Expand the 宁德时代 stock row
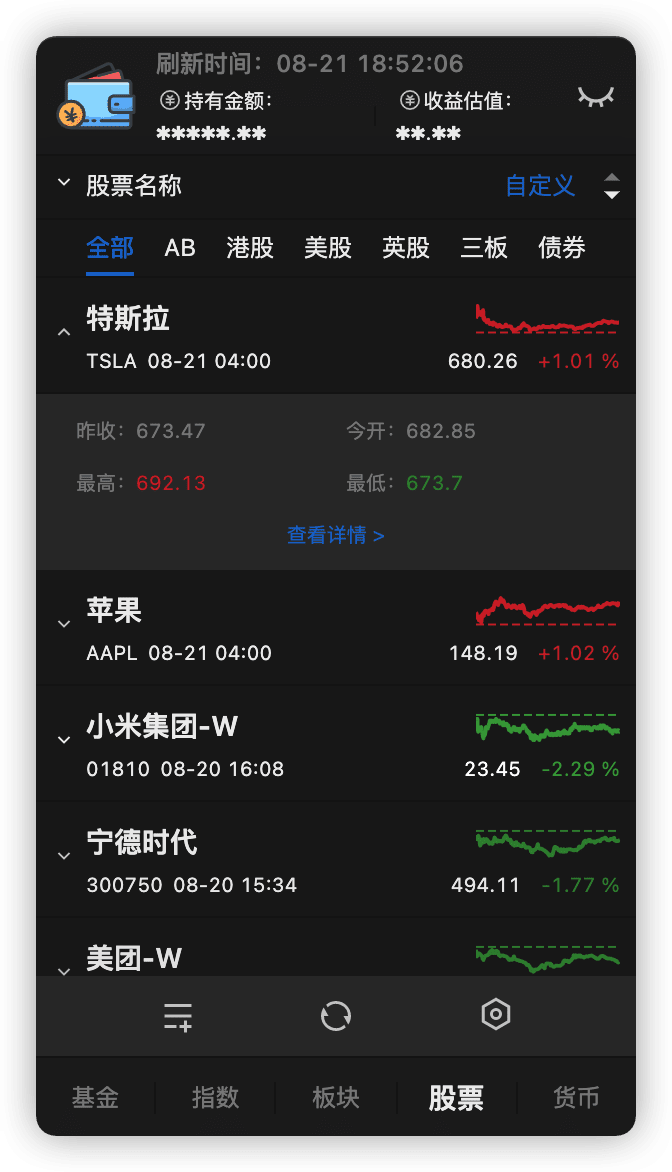This screenshot has height=1172, width=672. coord(64,856)
